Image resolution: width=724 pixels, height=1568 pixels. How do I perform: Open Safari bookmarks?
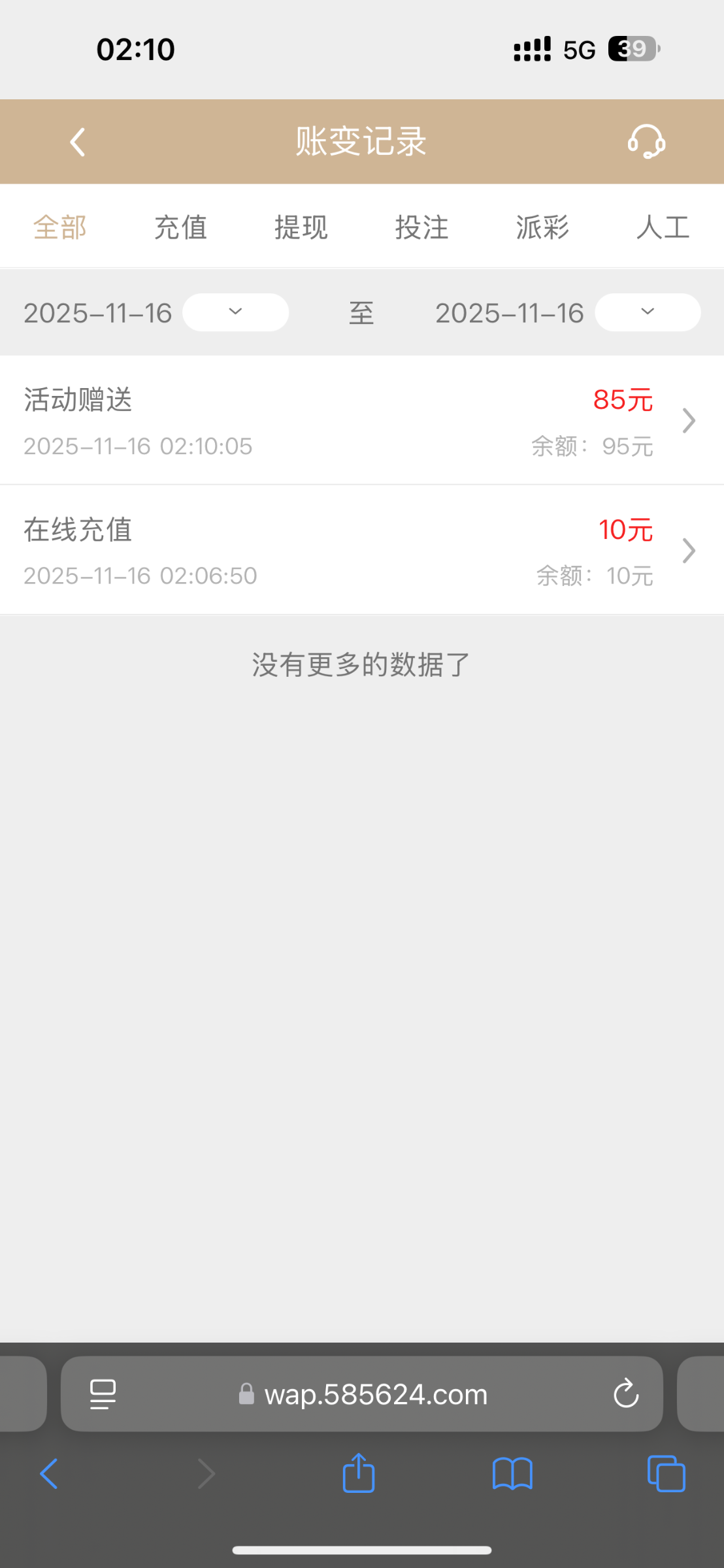point(512,1474)
